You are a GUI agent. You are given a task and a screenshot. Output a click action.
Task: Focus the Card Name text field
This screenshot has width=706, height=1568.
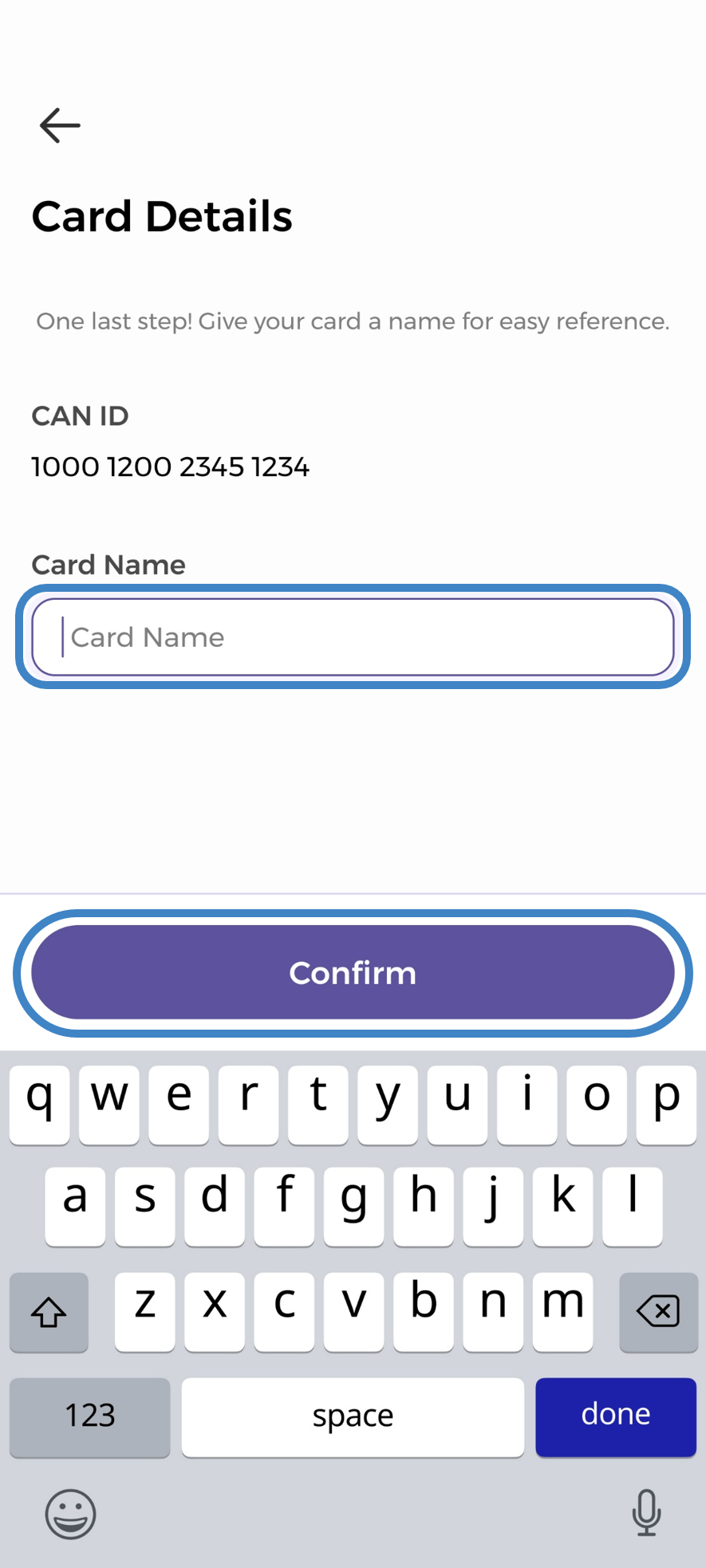coord(353,637)
